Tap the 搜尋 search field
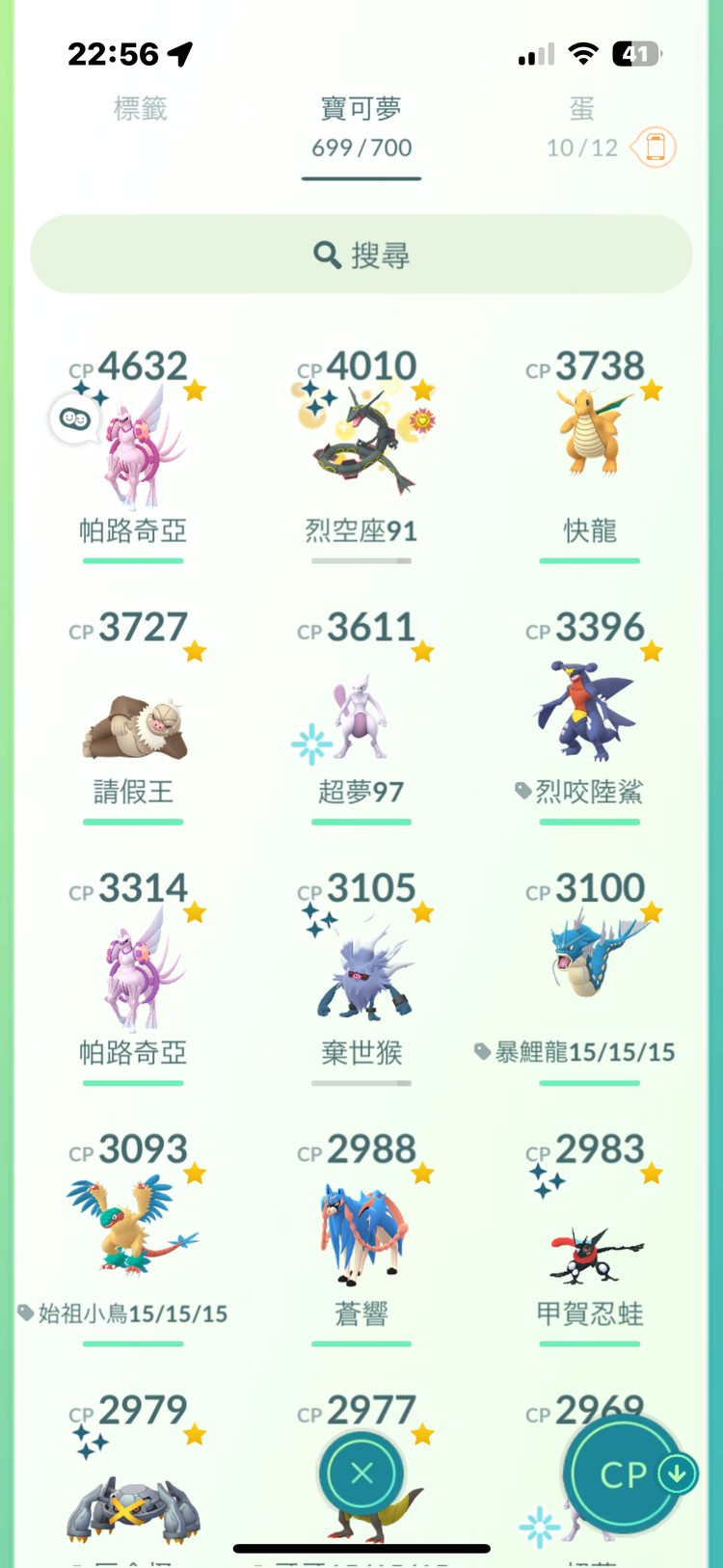 click(361, 254)
